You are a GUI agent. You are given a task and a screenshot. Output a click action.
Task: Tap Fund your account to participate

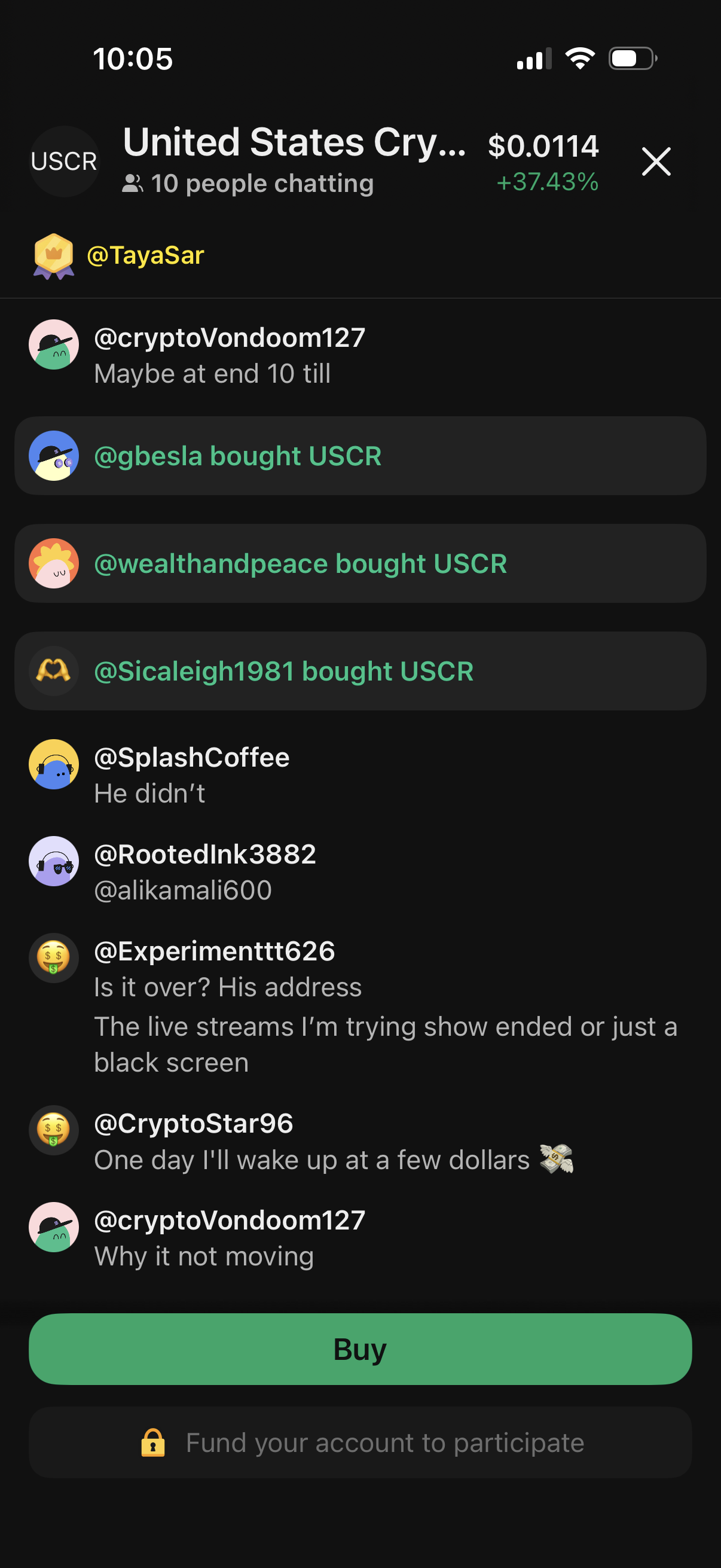(360, 1442)
